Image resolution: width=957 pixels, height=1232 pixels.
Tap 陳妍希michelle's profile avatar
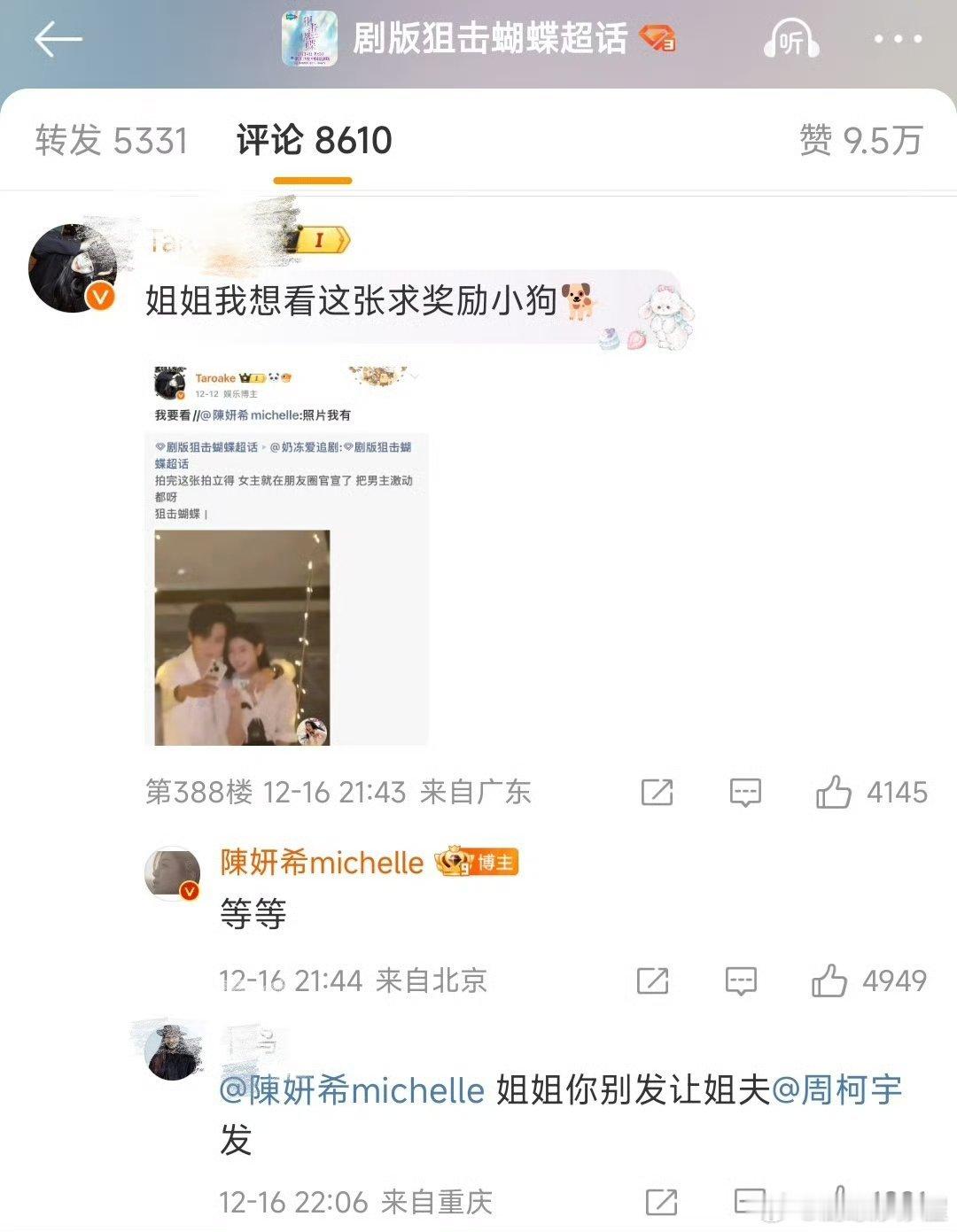pyautogui.click(x=175, y=872)
